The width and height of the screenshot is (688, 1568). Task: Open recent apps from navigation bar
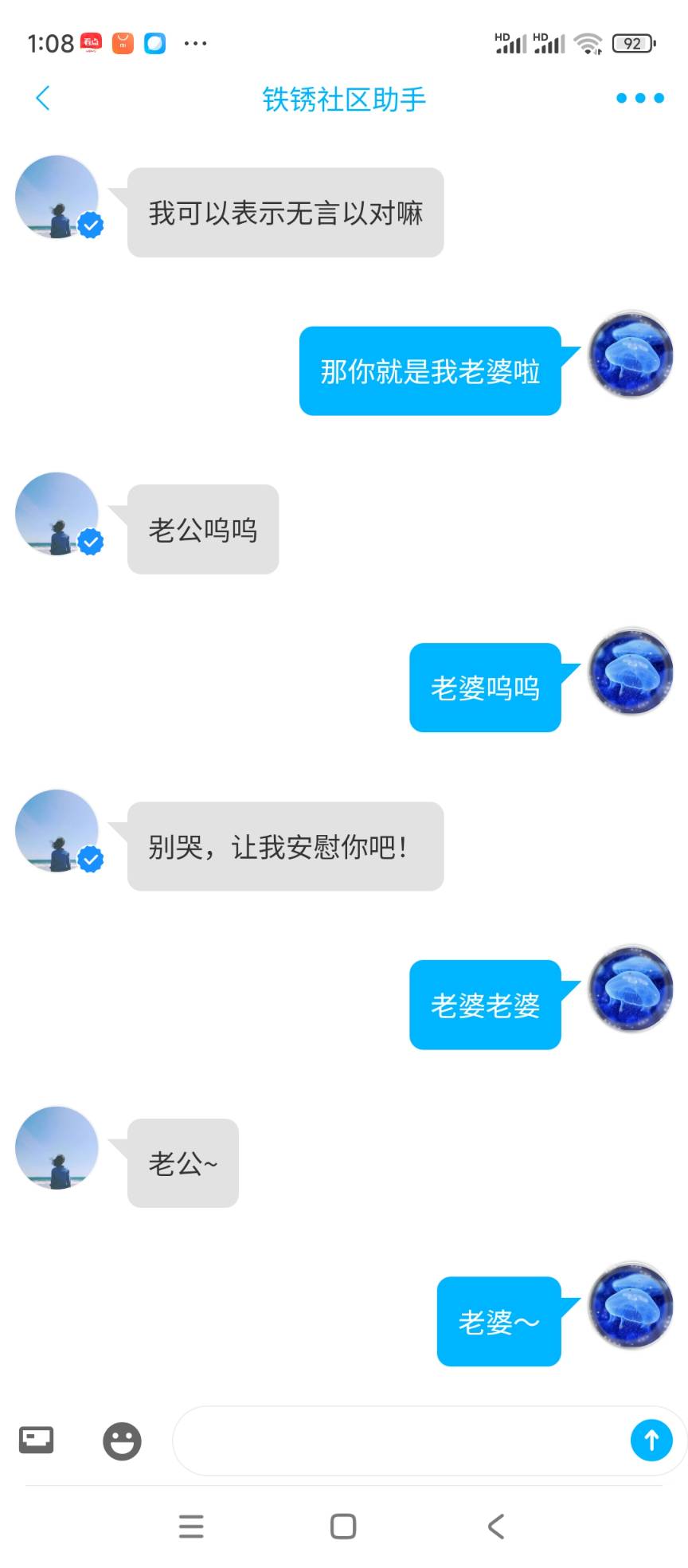(x=191, y=1527)
